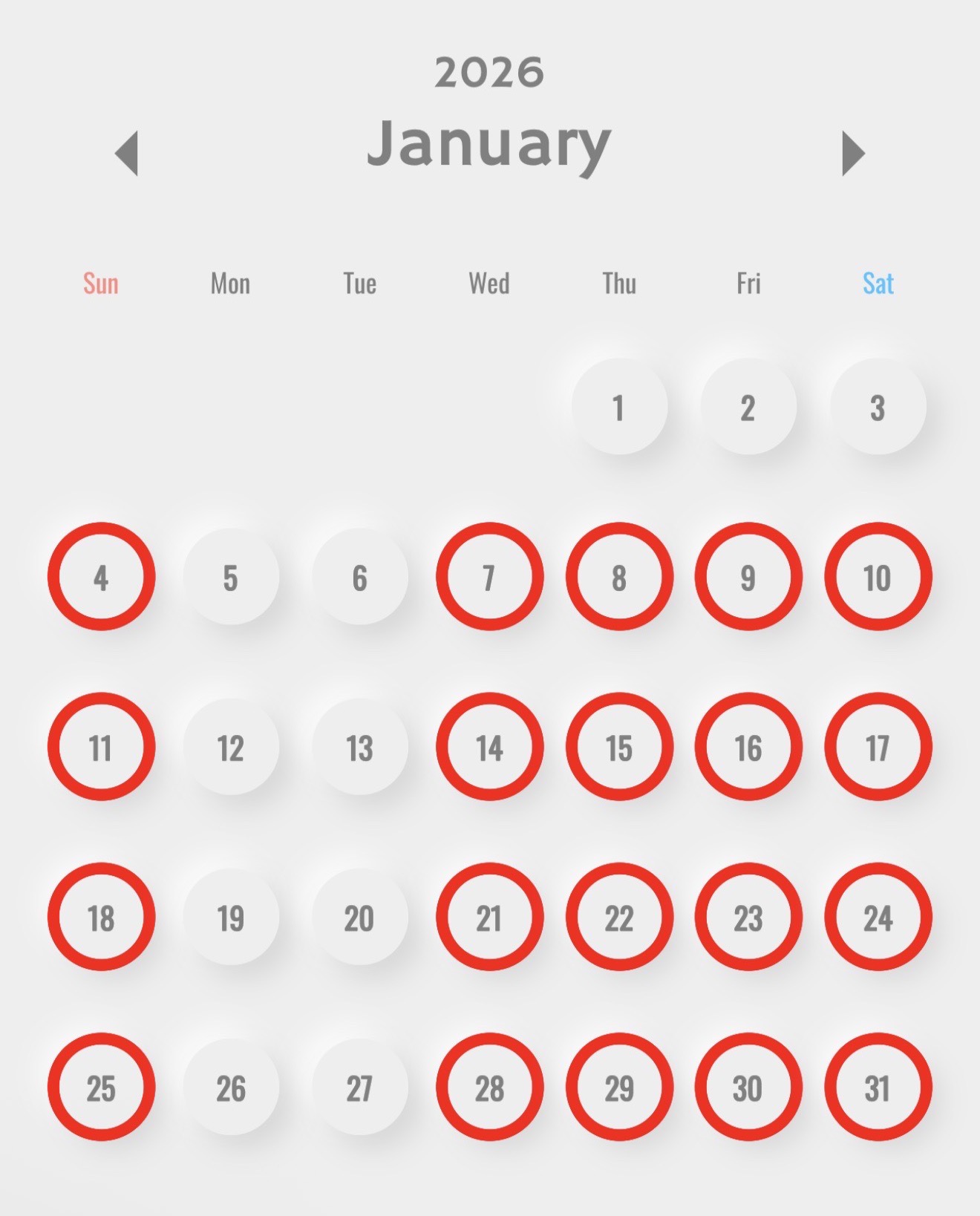
Task: Select circled date 10
Action: (878, 577)
